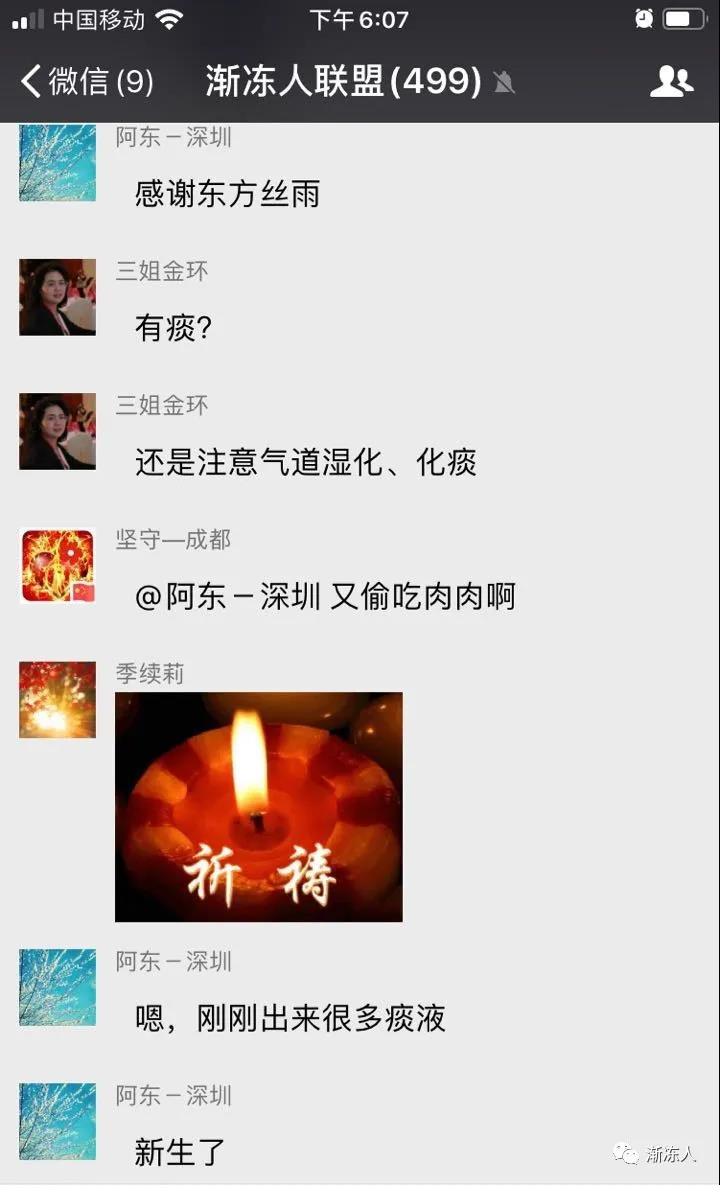
Task: Open the group info people icon
Action: [671, 81]
